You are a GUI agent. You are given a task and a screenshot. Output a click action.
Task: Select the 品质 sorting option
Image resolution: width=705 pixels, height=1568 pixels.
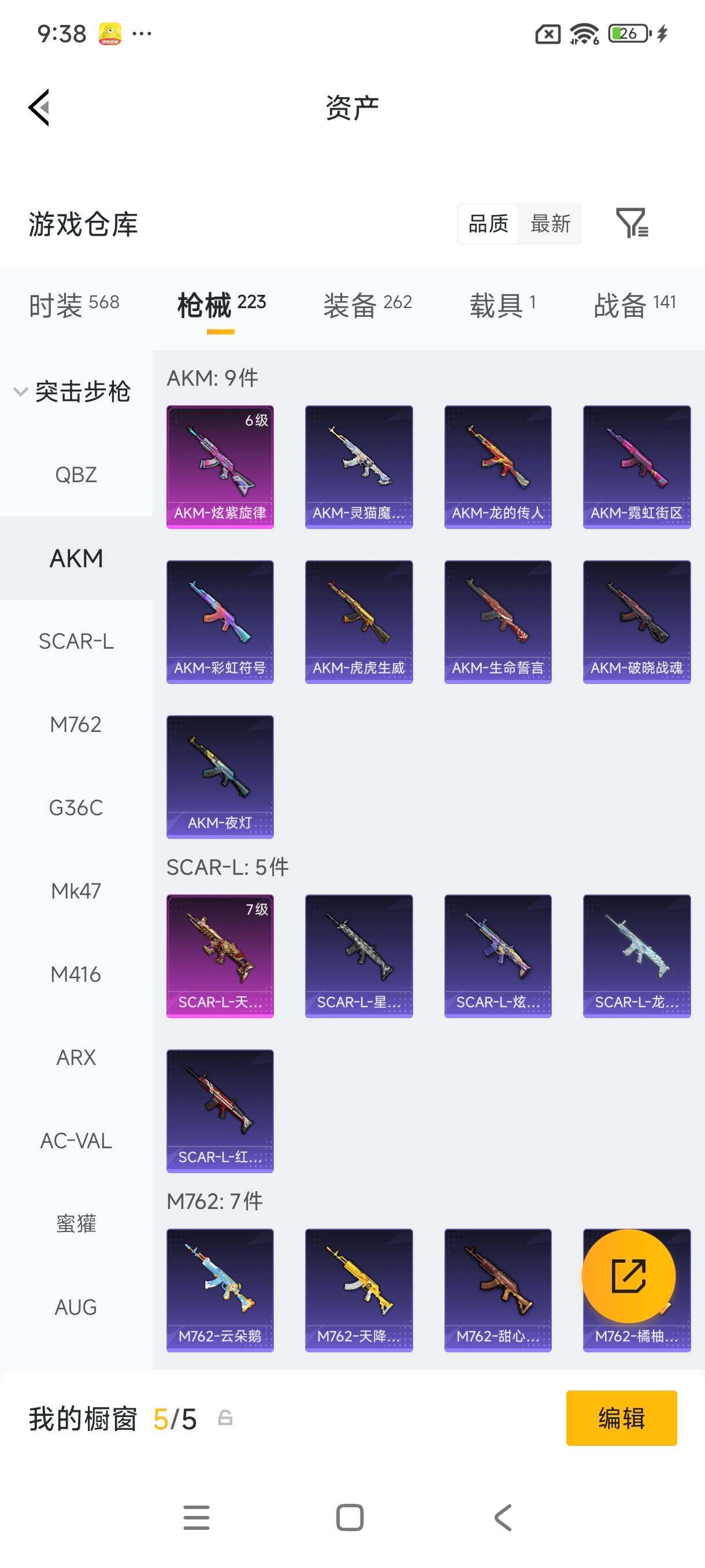pos(488,223)
